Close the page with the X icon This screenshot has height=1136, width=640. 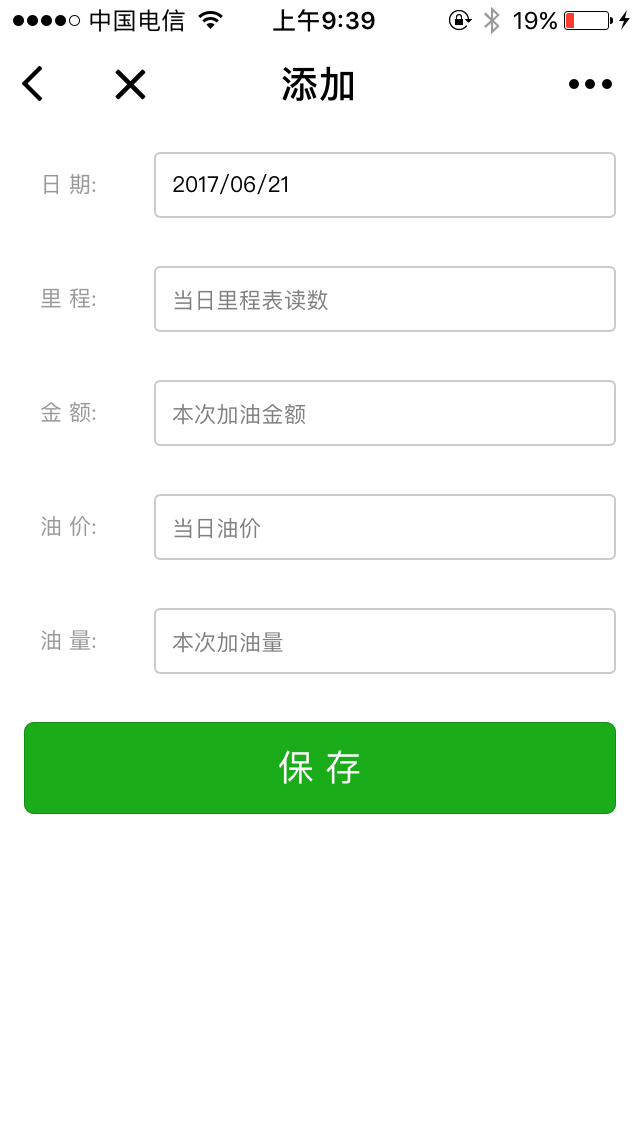[130, 84]
